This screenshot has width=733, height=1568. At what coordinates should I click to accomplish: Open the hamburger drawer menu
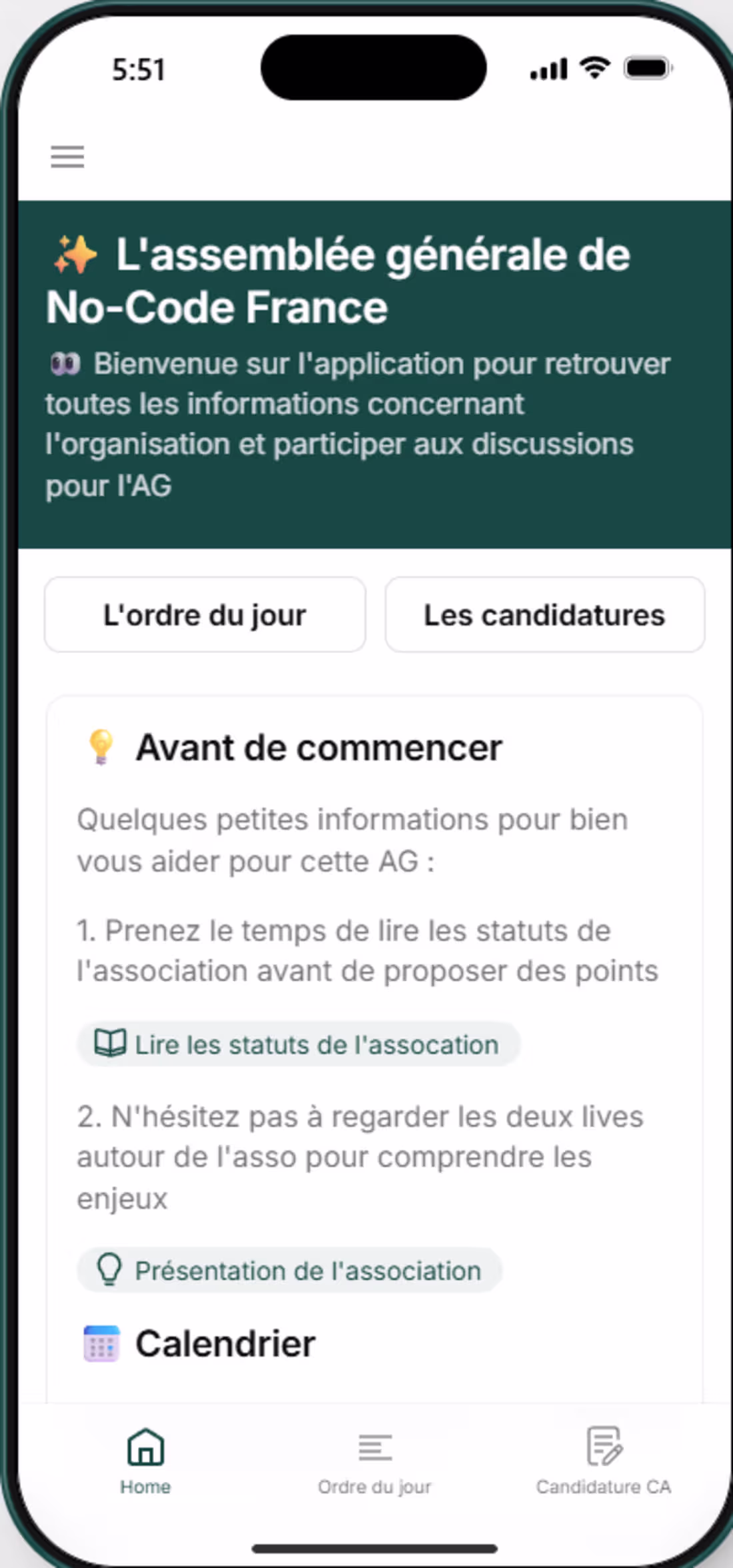tap(67, 157)
